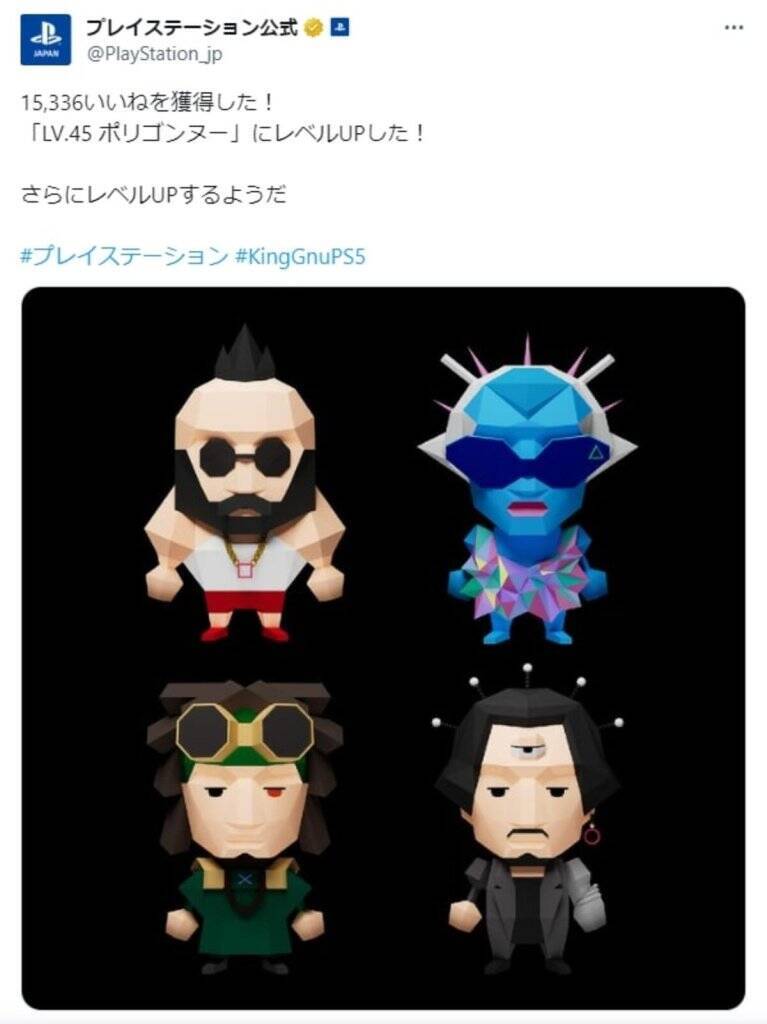Open the PlayStation Japan profile avatar

[x=45, y=39]
